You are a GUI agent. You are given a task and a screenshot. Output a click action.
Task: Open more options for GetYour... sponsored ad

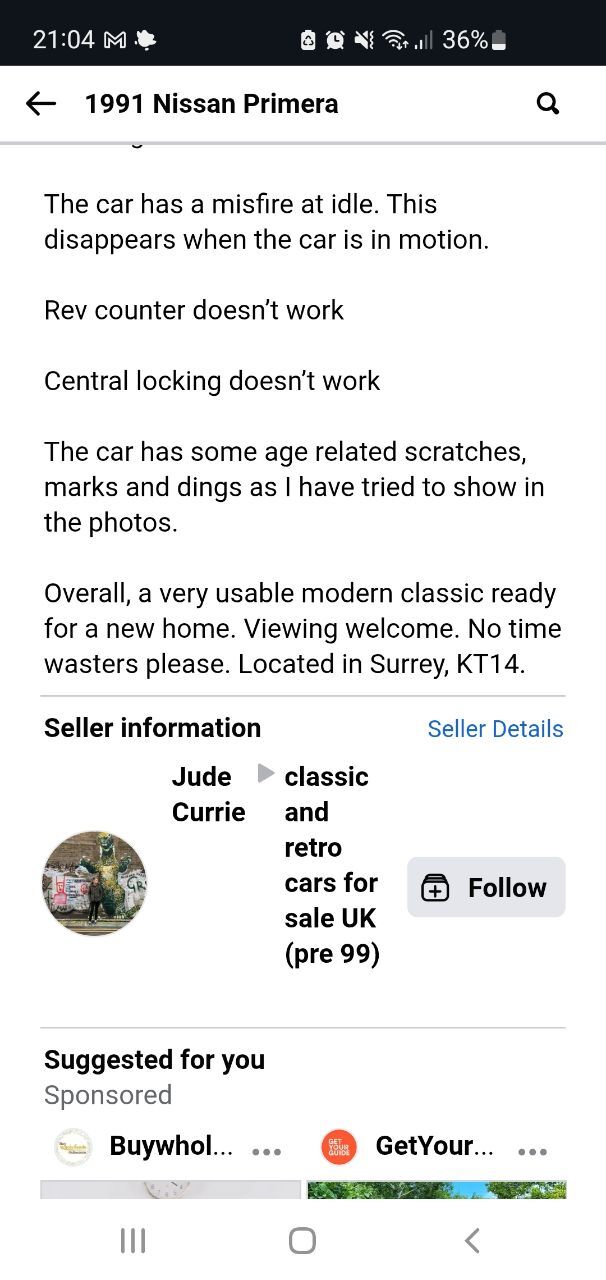click(x=533, y=1151)
